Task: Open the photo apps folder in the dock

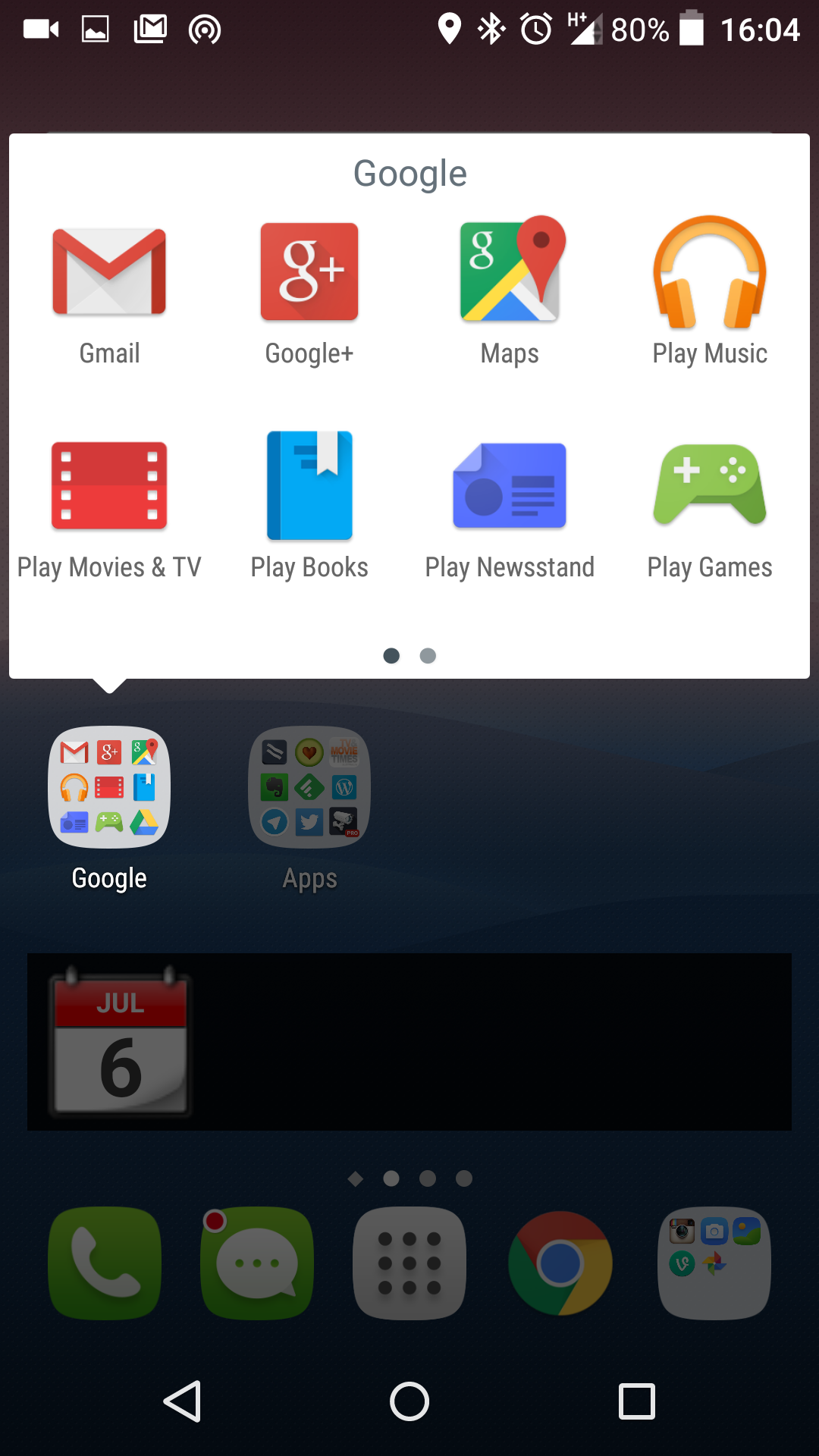Action: pyautogui.click(x=714, y=1263)
